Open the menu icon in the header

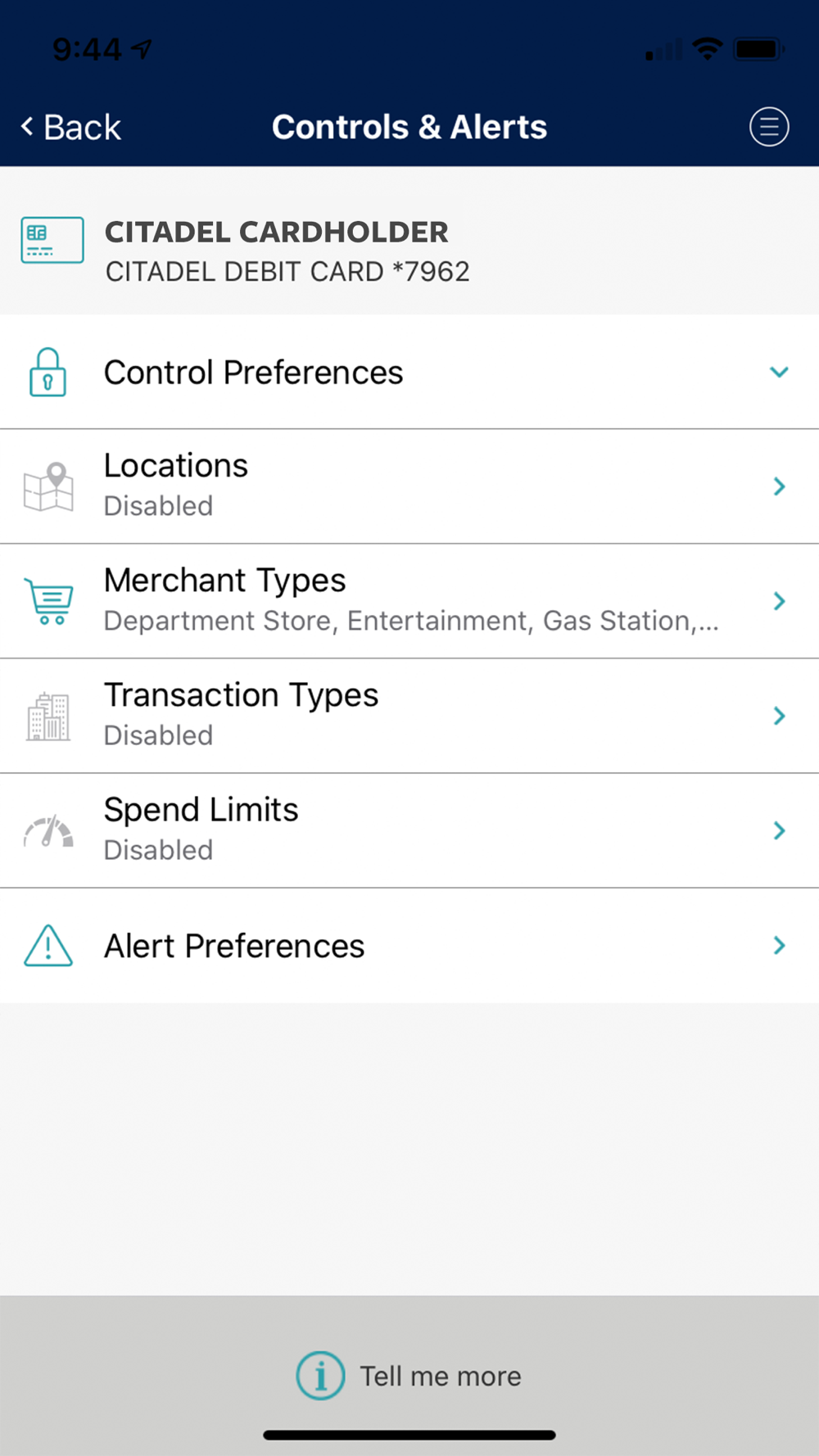[x=769, y=127]
